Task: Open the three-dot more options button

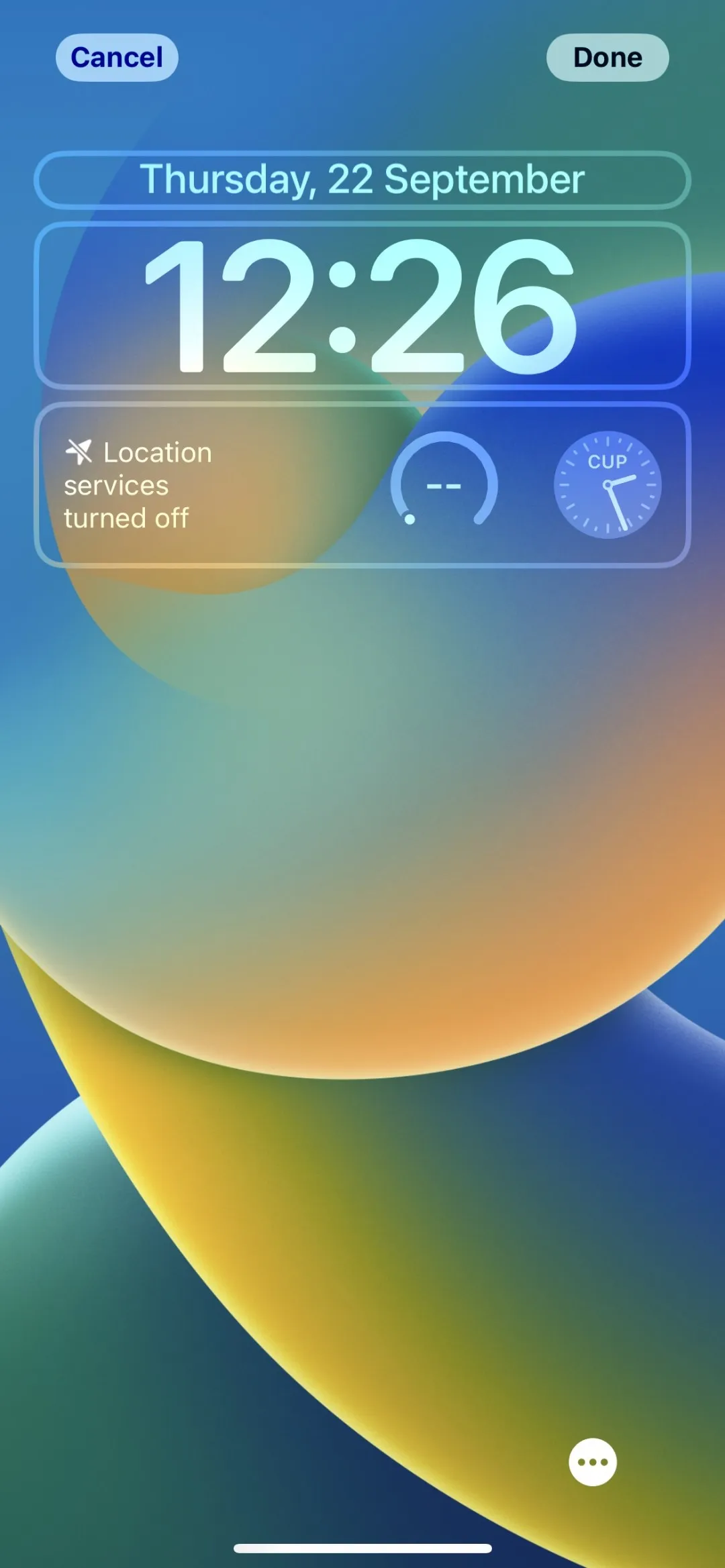Action: 593,1462
